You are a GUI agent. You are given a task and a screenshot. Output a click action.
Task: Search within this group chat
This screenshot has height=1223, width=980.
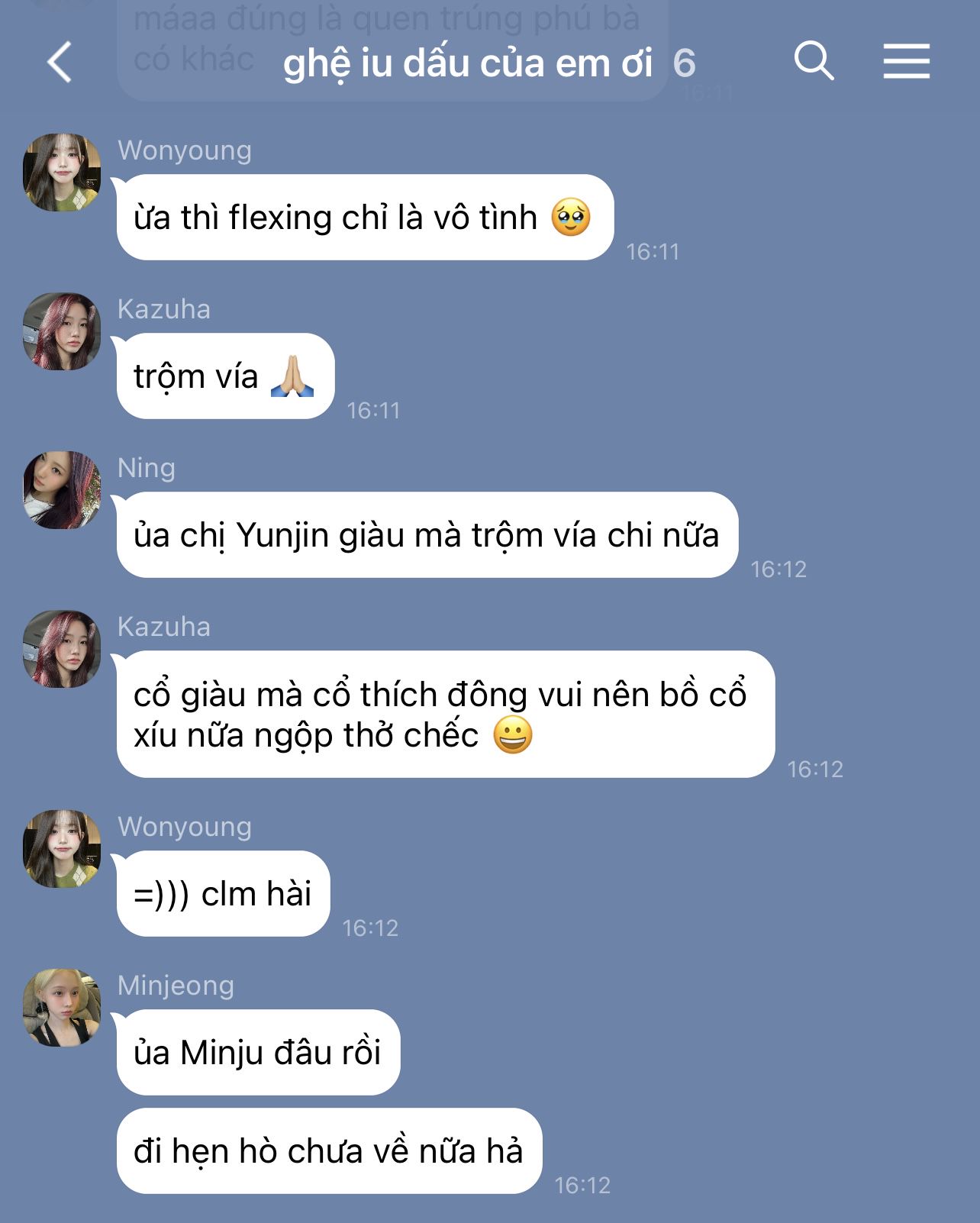click(814, 61)
